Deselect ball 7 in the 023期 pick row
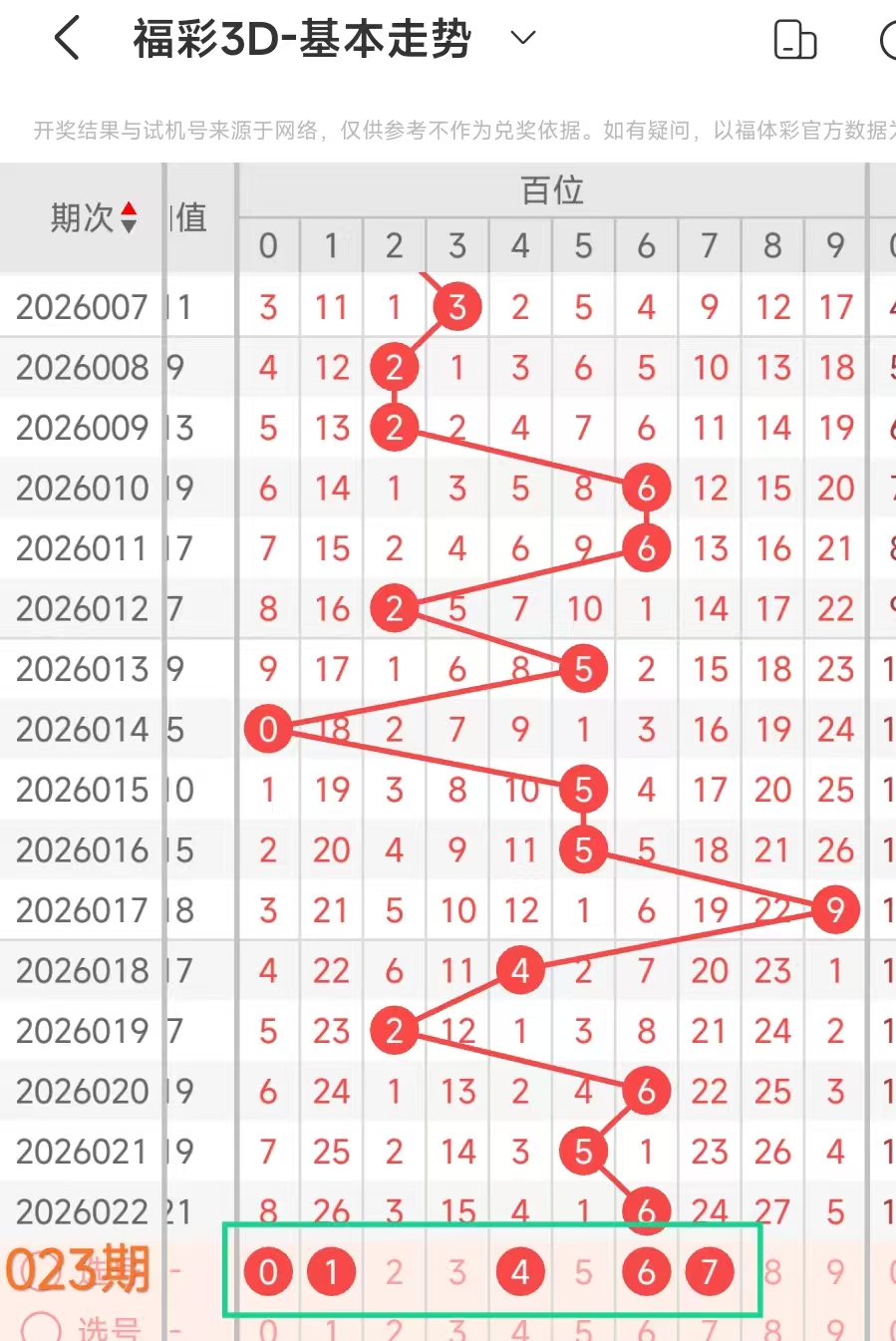896x1341 pixels. [709, 1272]
